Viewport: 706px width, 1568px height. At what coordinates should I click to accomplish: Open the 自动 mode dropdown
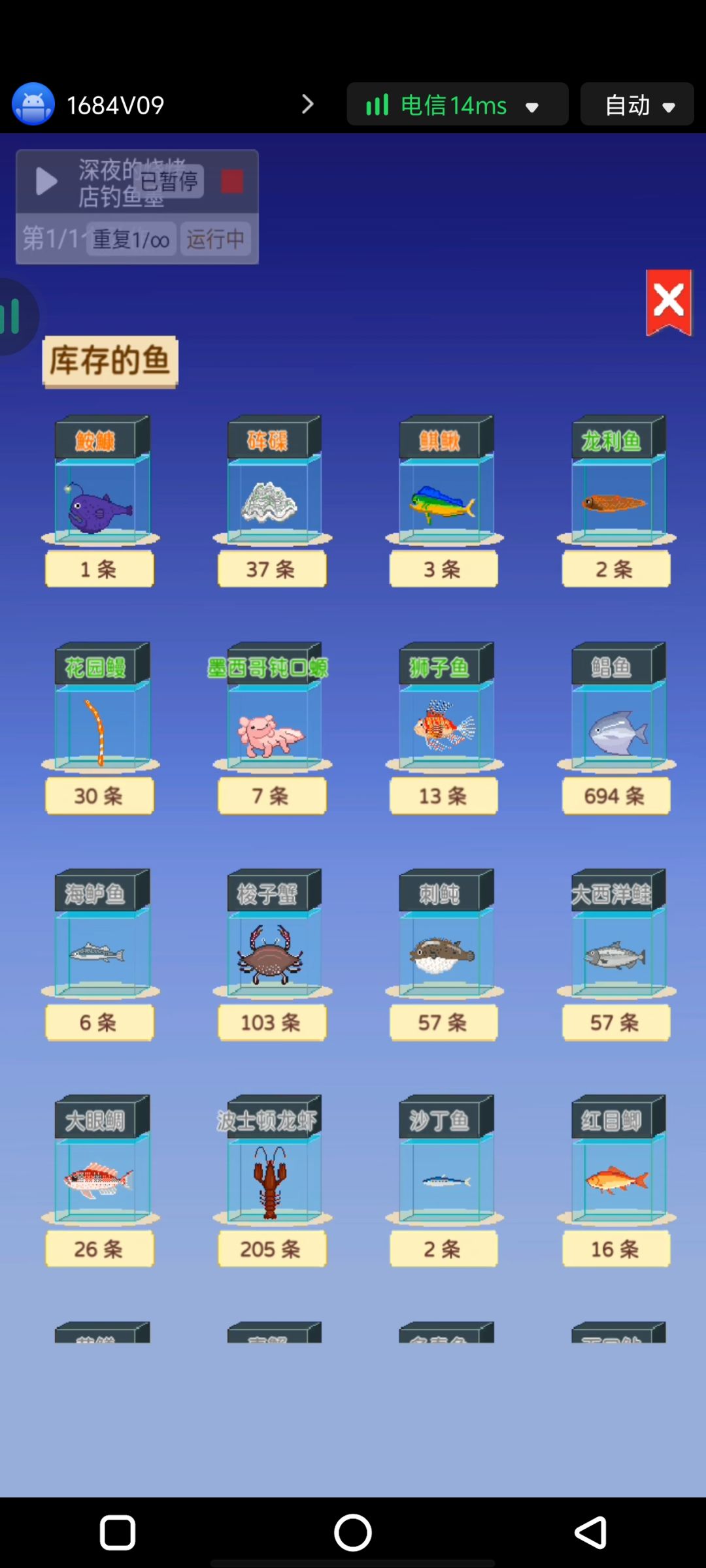tap(637, 105)
